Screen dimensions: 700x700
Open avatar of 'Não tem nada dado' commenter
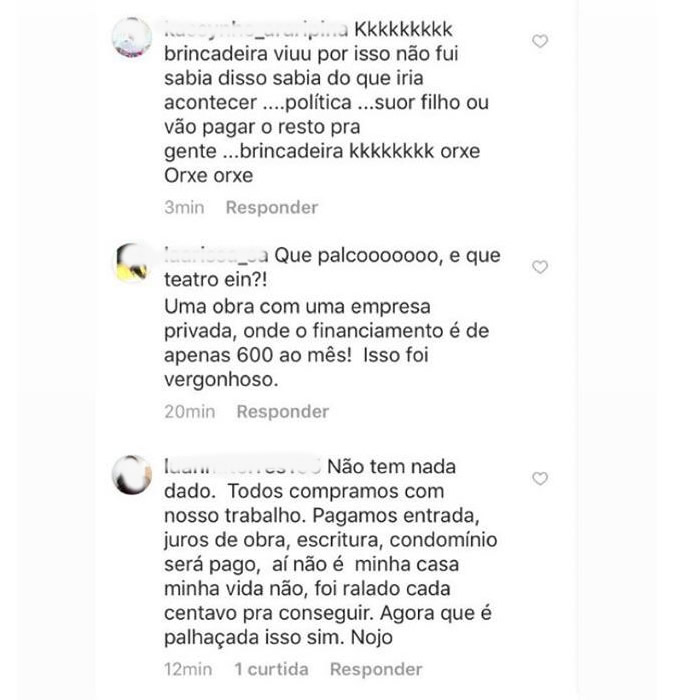[133, 472]
